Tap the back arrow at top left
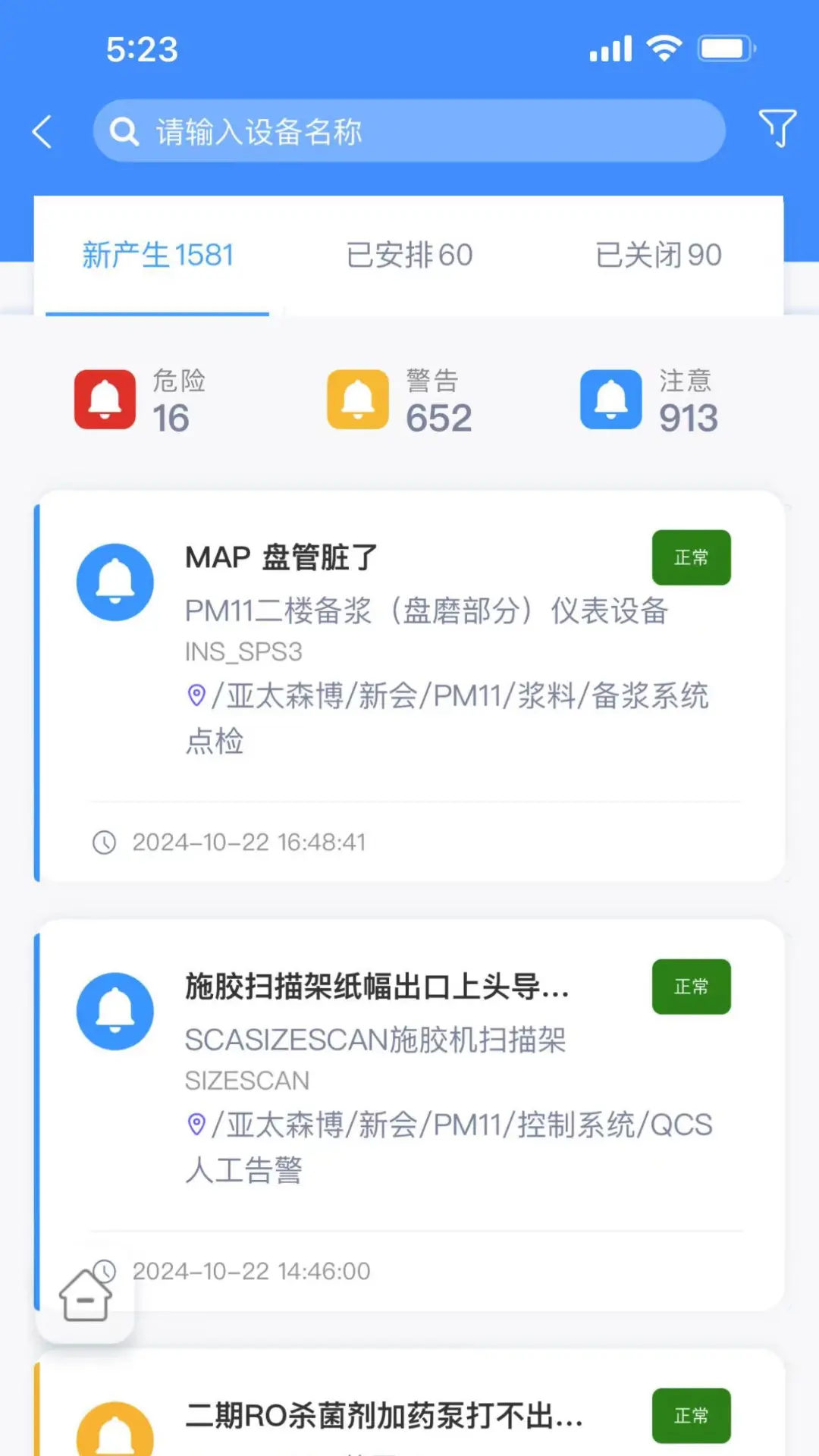Image resolution: width=819 pixels, height=1456 pixels. click(x=42, y=130)
